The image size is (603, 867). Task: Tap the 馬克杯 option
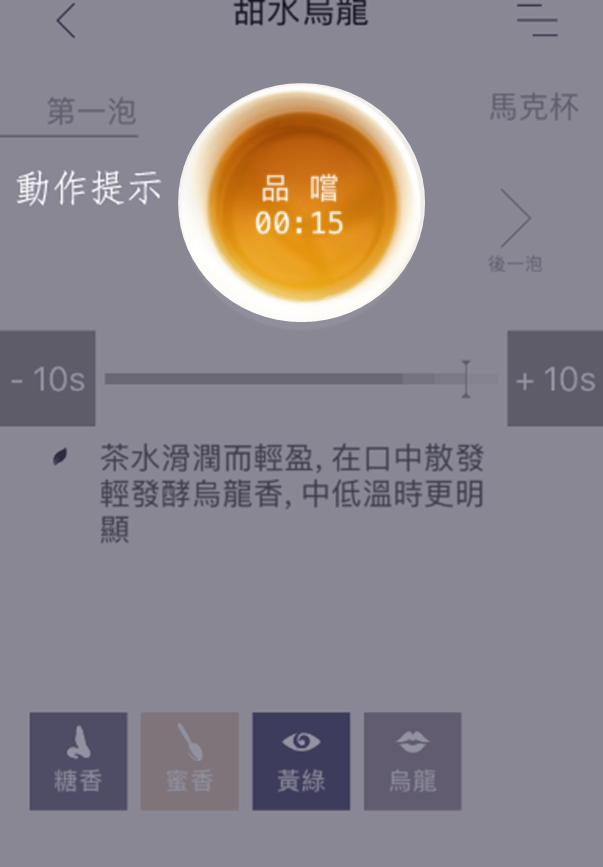pos(533,108)
